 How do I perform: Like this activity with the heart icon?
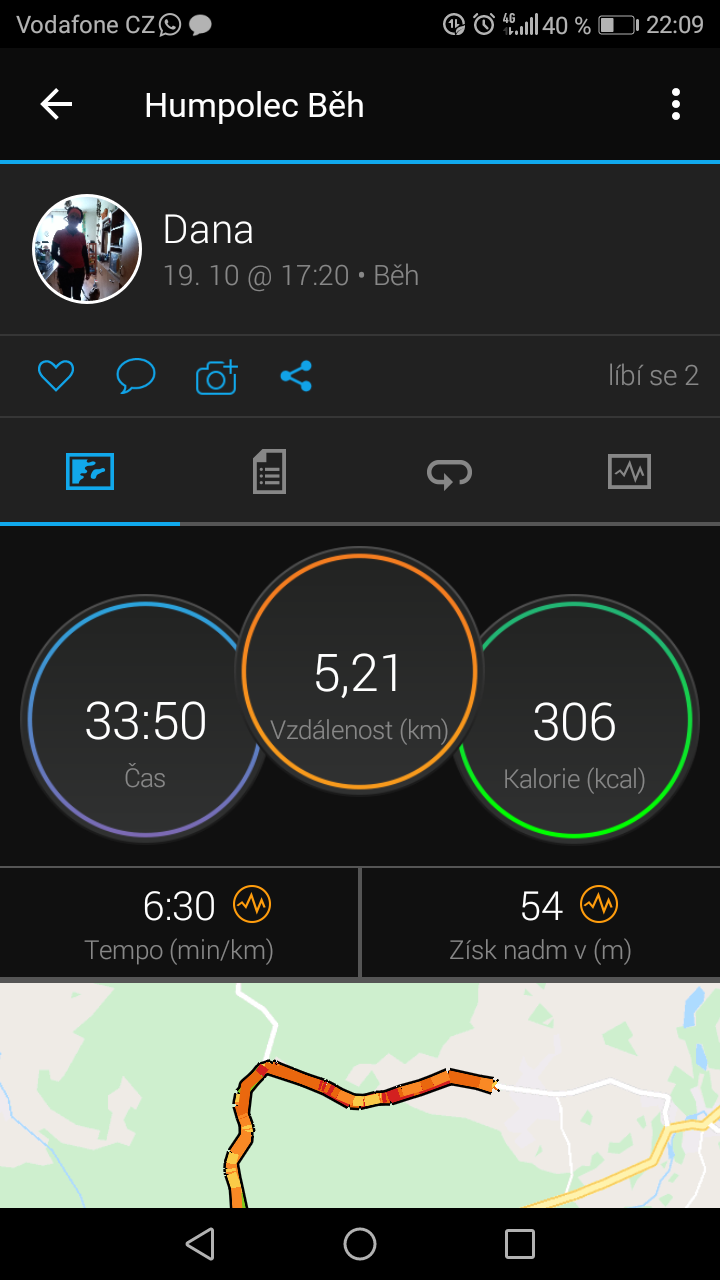56,376
